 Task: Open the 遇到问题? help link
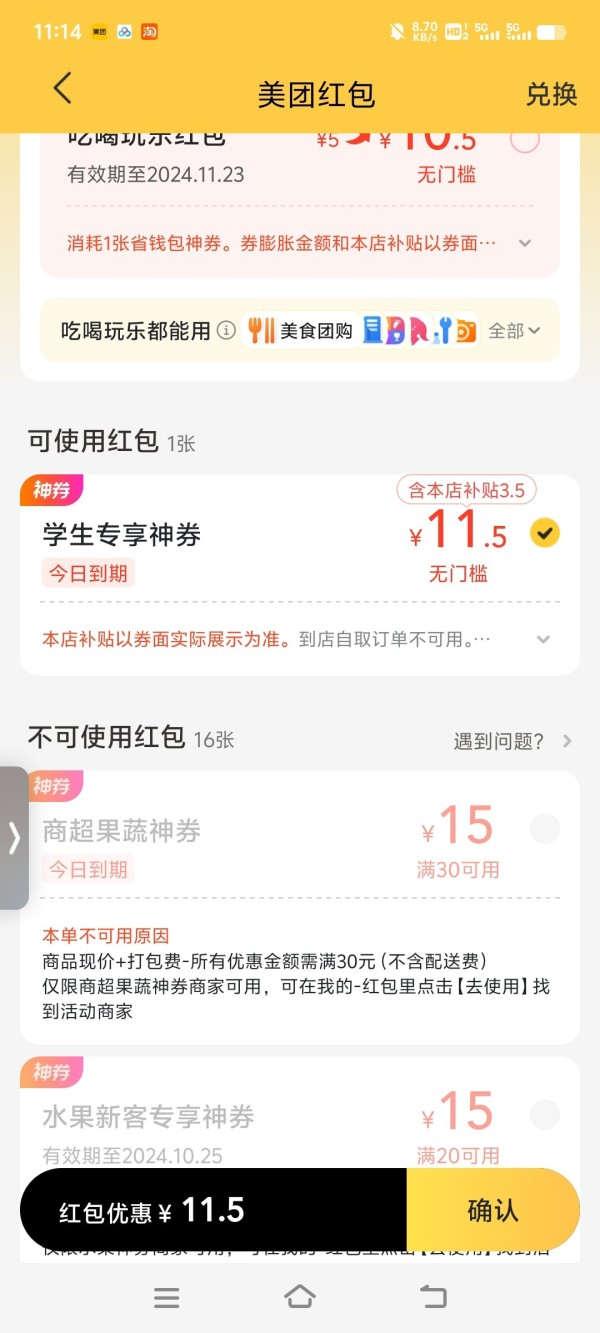513,741
